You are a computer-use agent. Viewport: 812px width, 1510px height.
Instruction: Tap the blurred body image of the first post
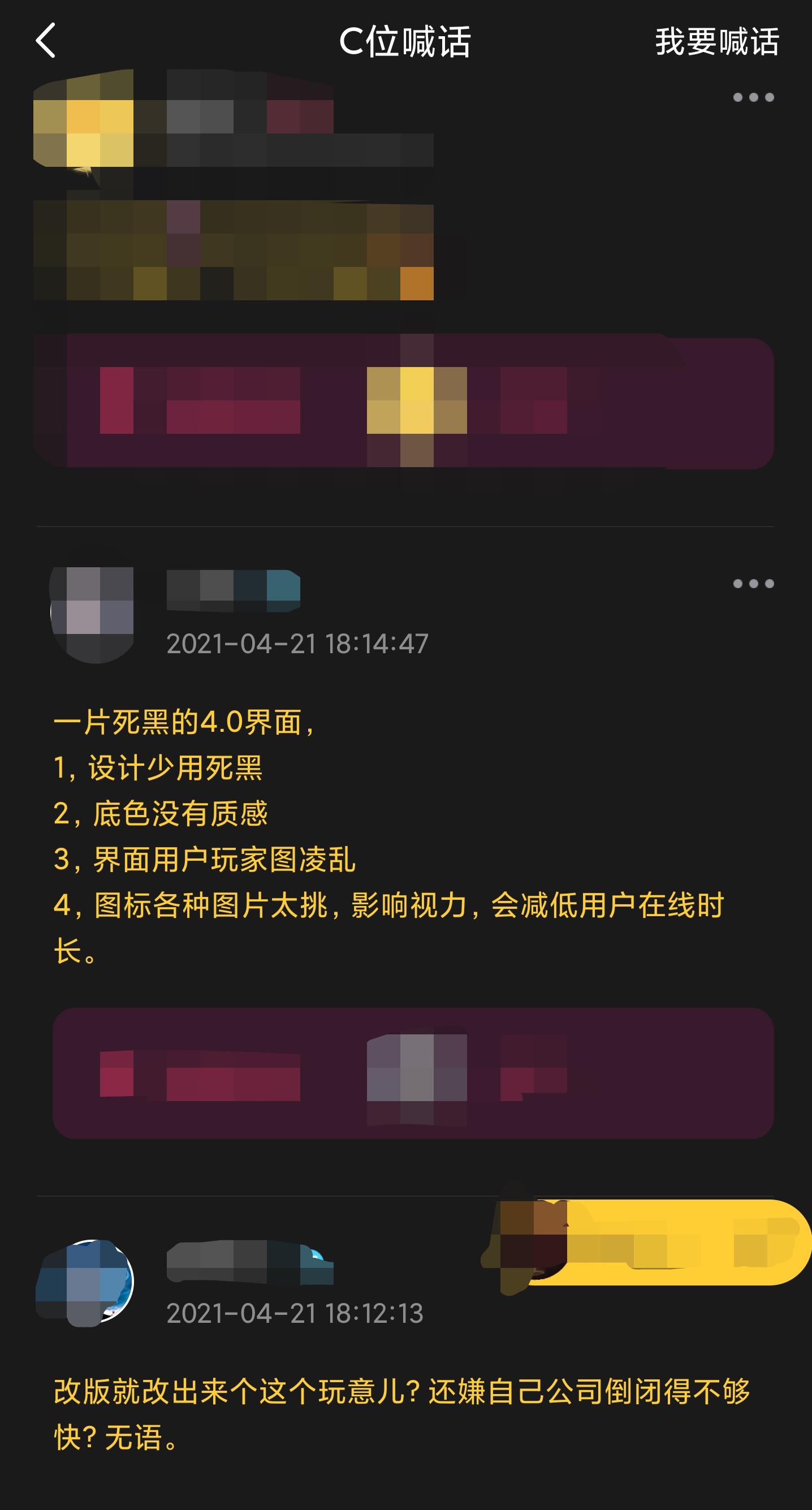(x=235, y=252)
